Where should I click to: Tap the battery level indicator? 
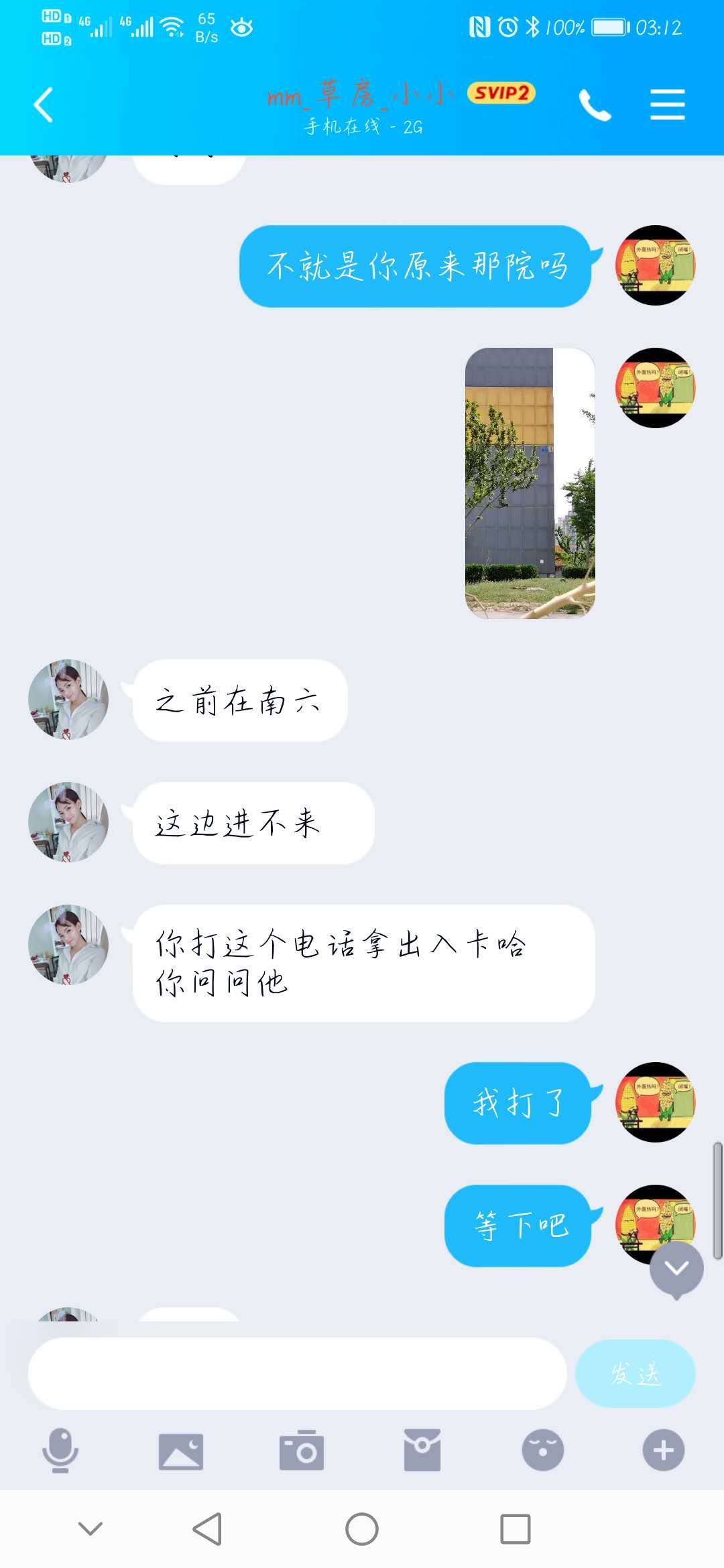(x=607, y=27)
